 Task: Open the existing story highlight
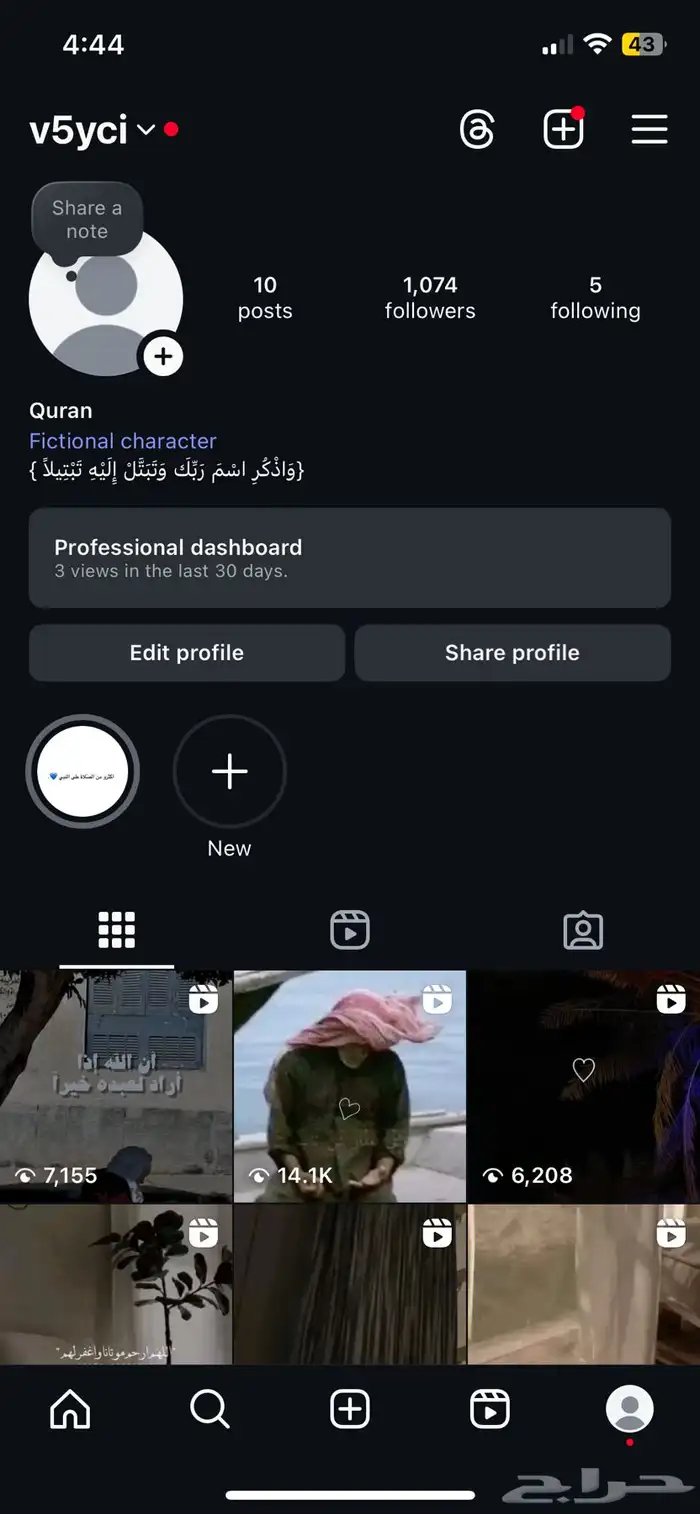pos(82,772)
